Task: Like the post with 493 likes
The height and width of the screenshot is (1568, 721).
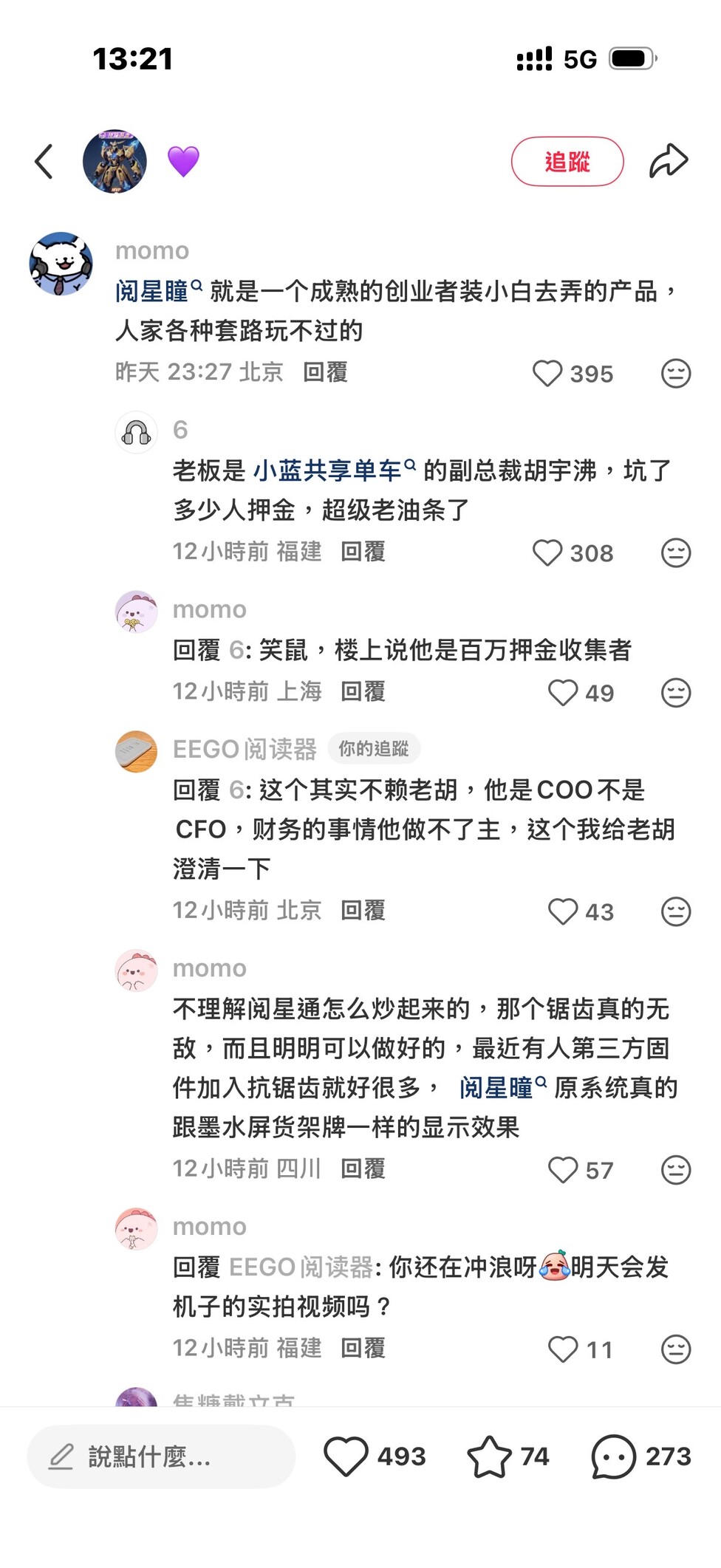Action: click(346, 1456)
